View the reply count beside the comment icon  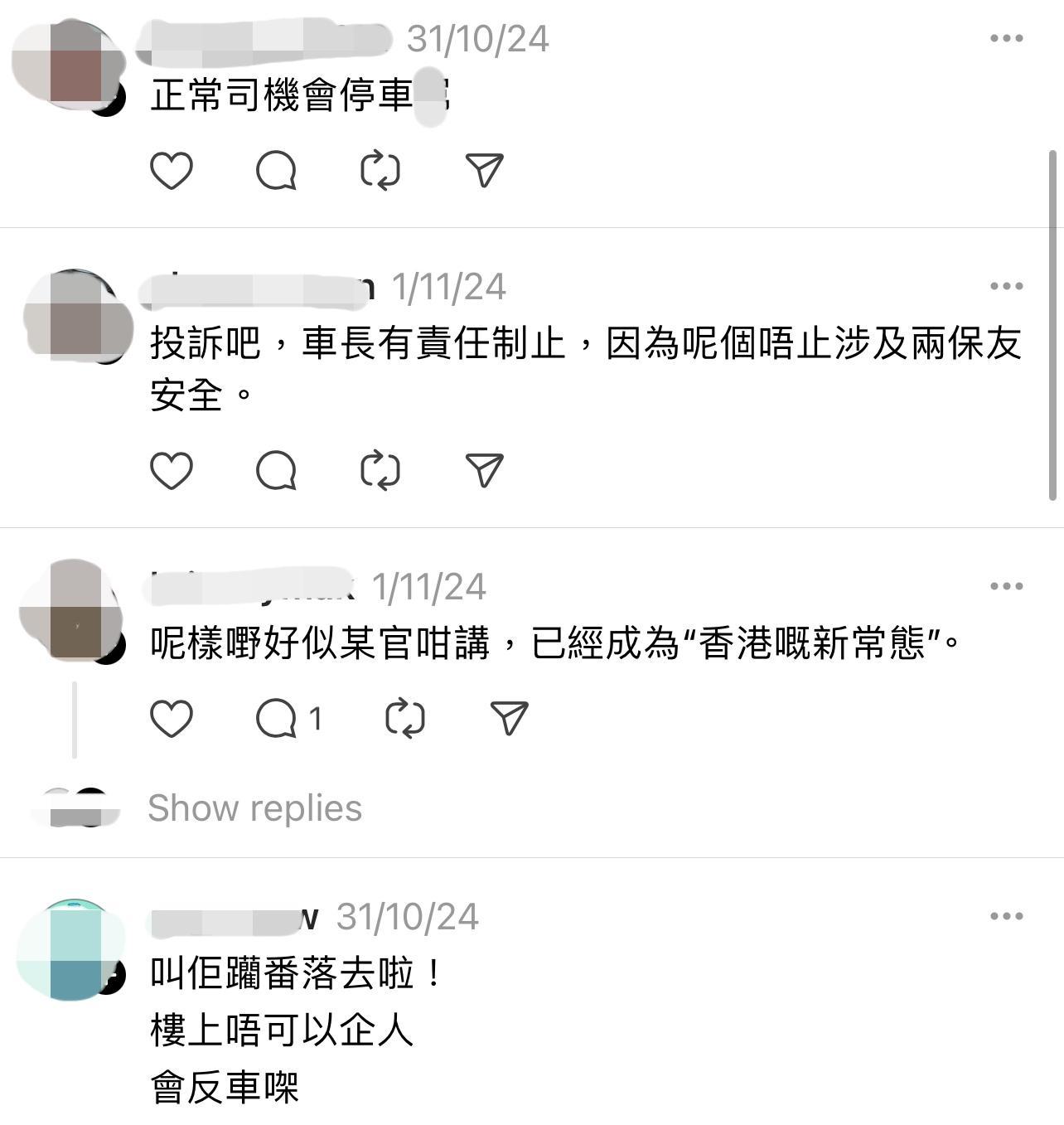pyautogui.click(x=316, y=720)
